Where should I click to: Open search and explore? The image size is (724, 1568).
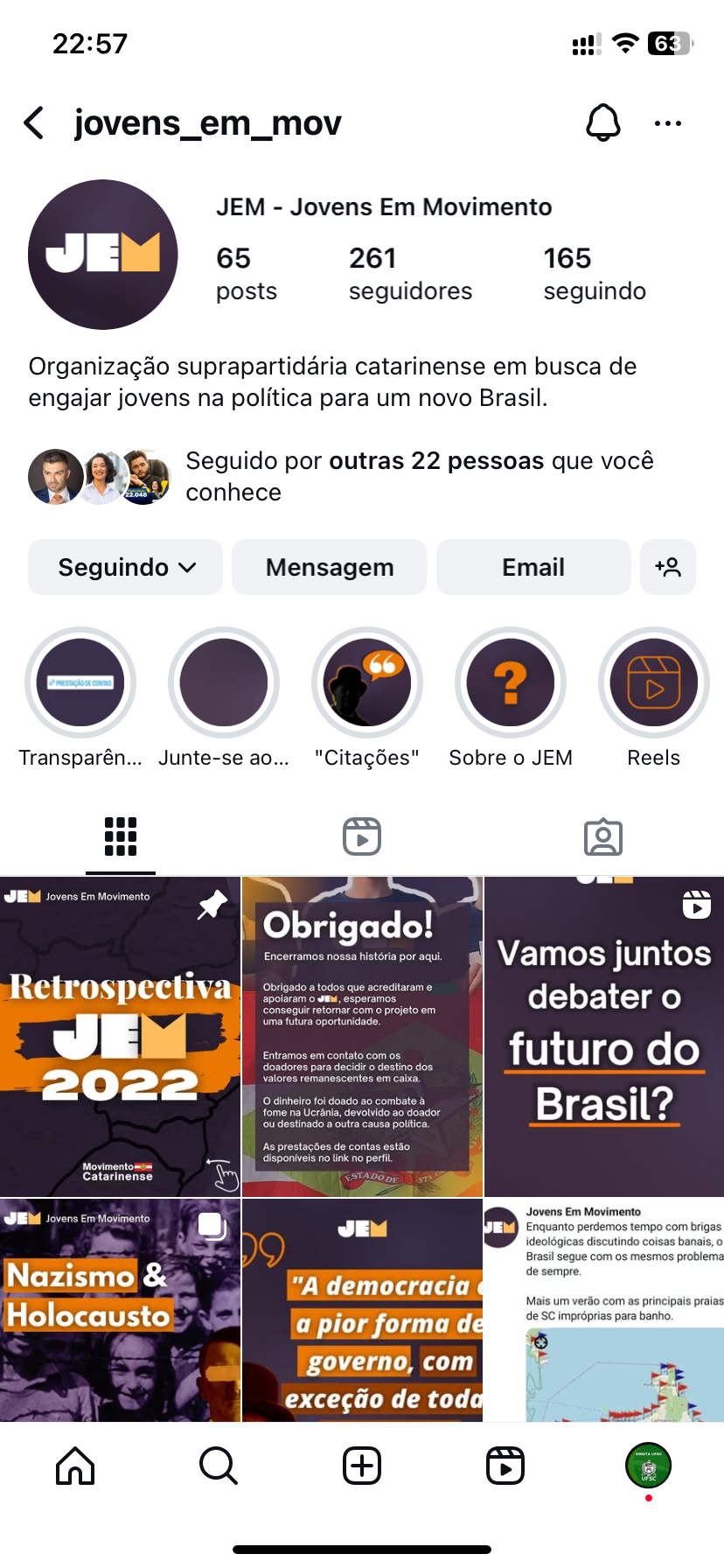219,1466
